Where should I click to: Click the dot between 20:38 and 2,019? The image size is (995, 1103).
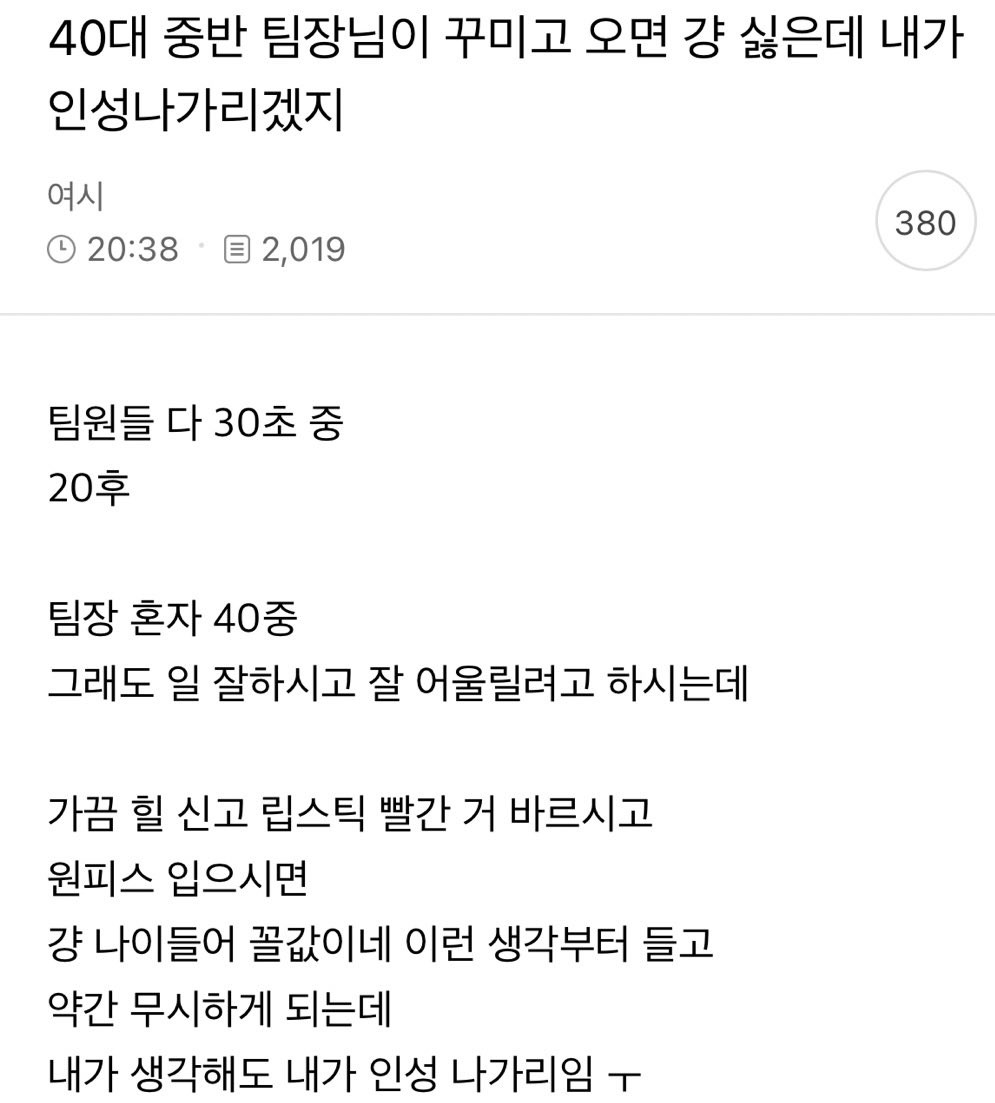pos(200,245)
